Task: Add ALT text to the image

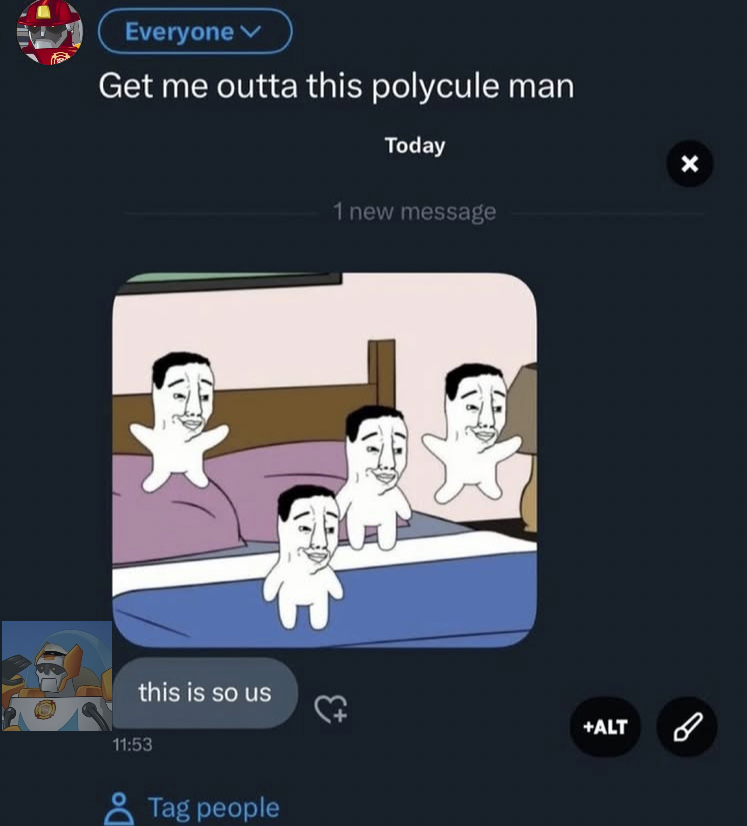Action: pyautogui.click(x=605, y=727)
